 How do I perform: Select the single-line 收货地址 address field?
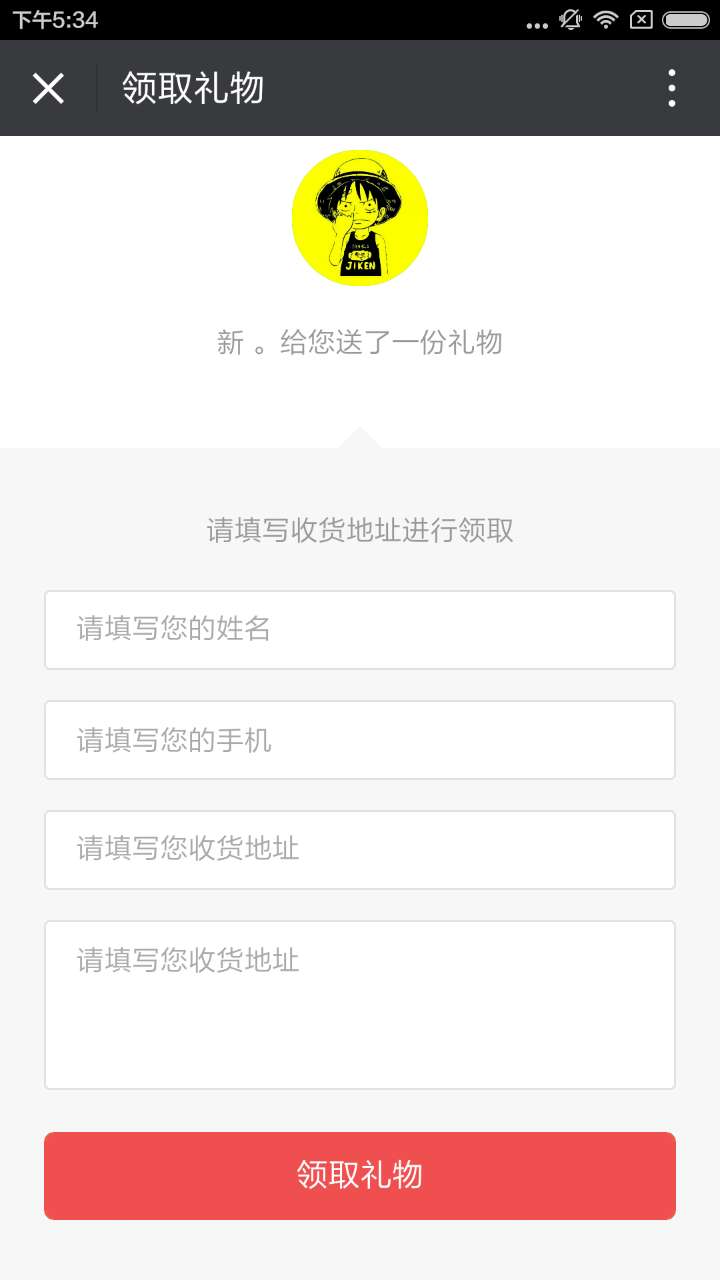pos(360,850)
